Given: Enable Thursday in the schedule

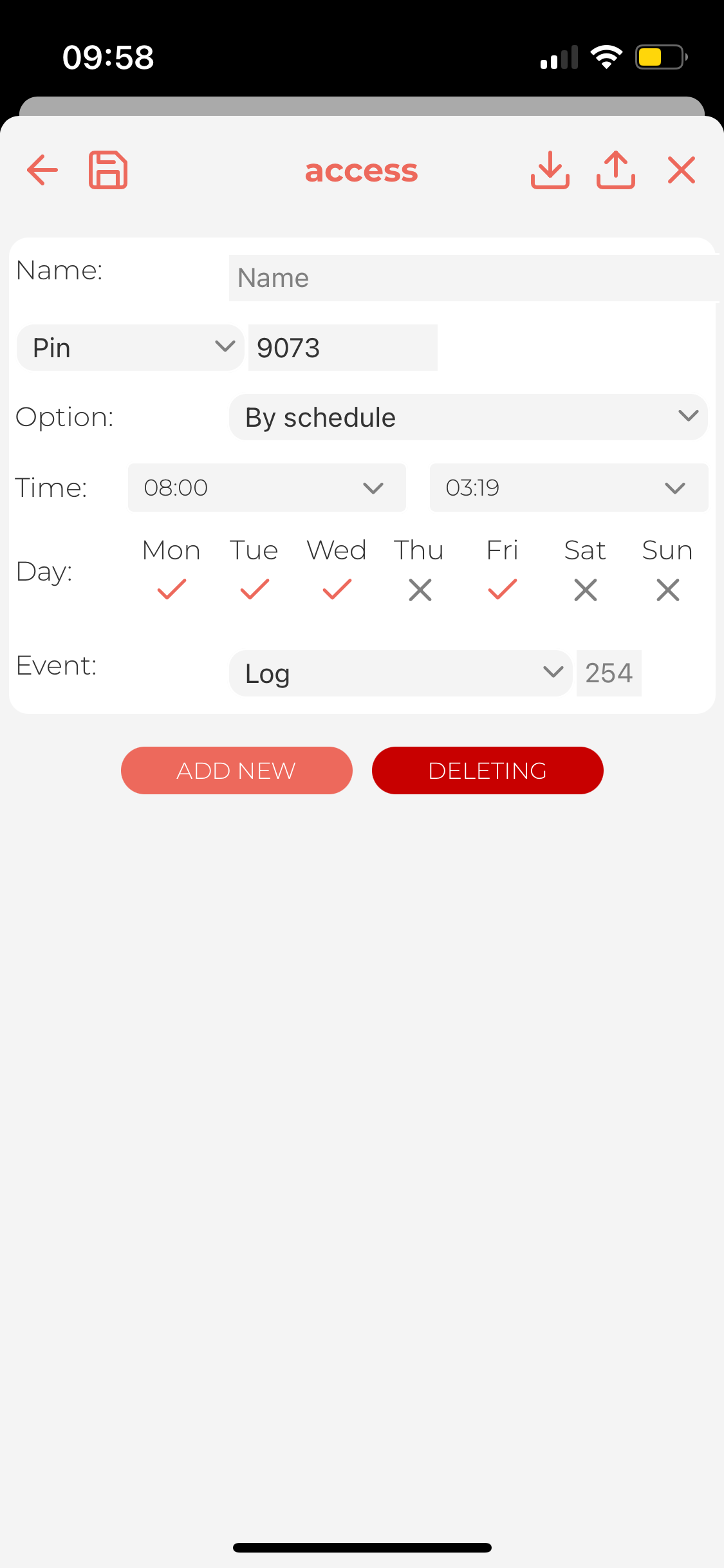Looking at the screenshot, I should [420, 590].
